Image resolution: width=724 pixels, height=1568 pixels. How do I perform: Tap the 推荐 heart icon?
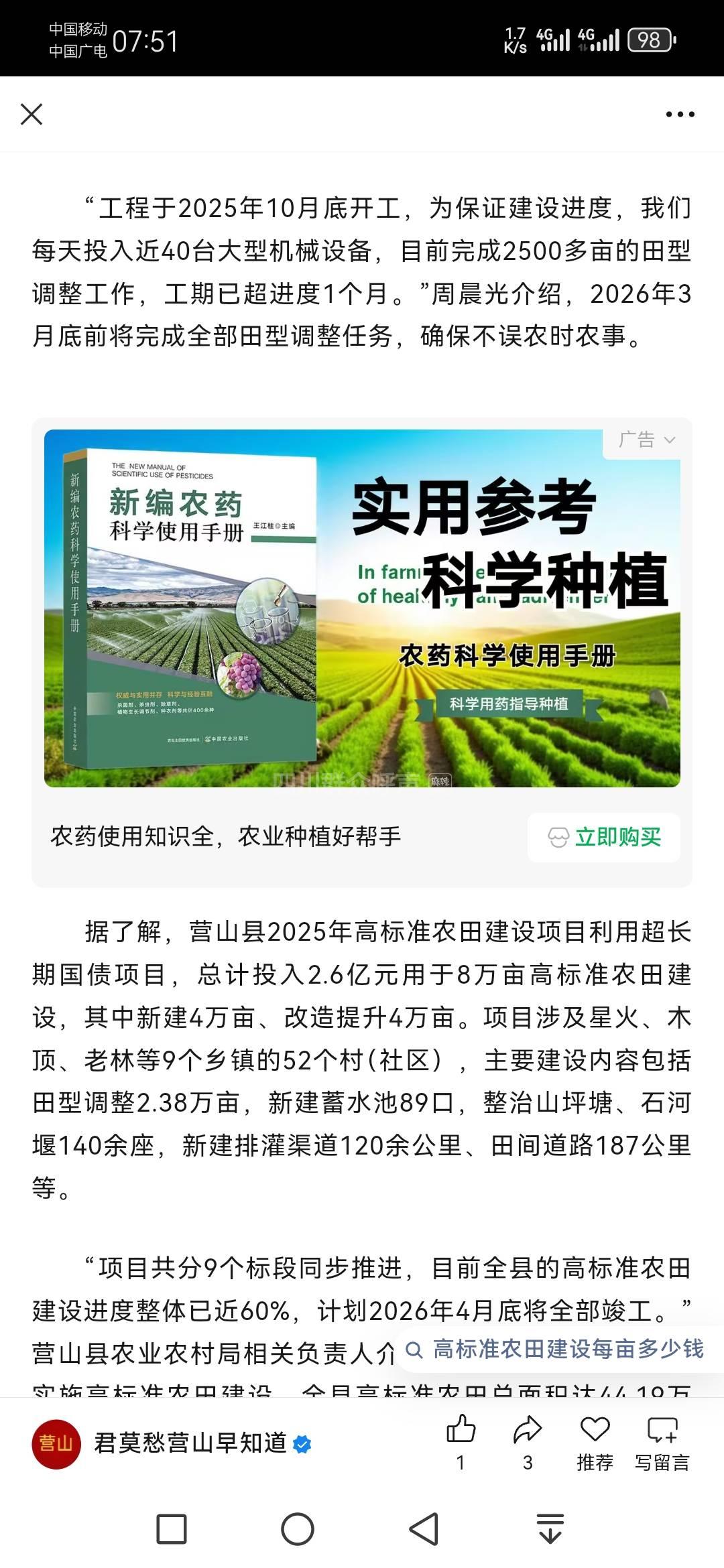coord(595,1431)
